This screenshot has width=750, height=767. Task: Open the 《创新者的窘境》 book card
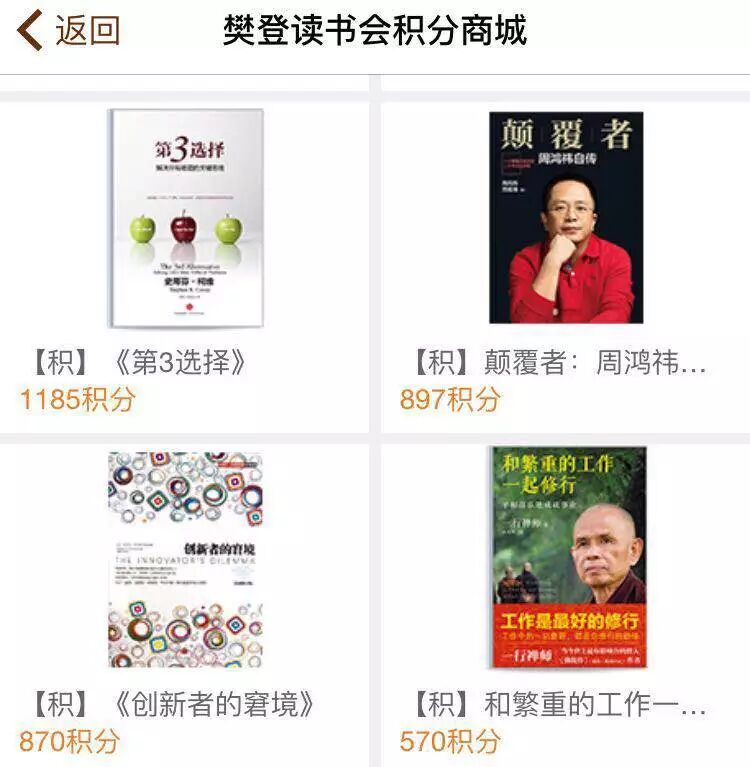pyautogui.click(x=185, y=560)
